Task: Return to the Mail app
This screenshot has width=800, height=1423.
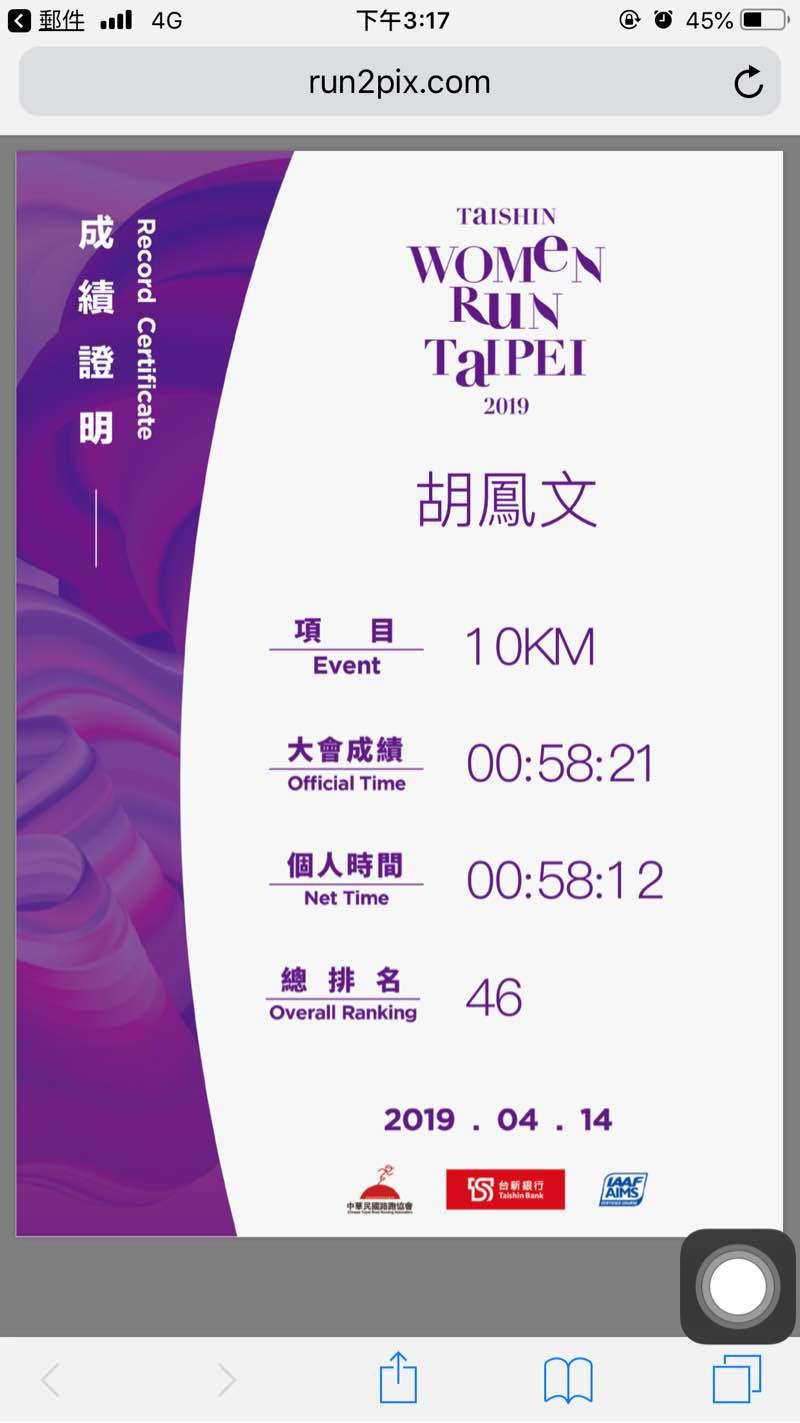Action: click(47, 19)
